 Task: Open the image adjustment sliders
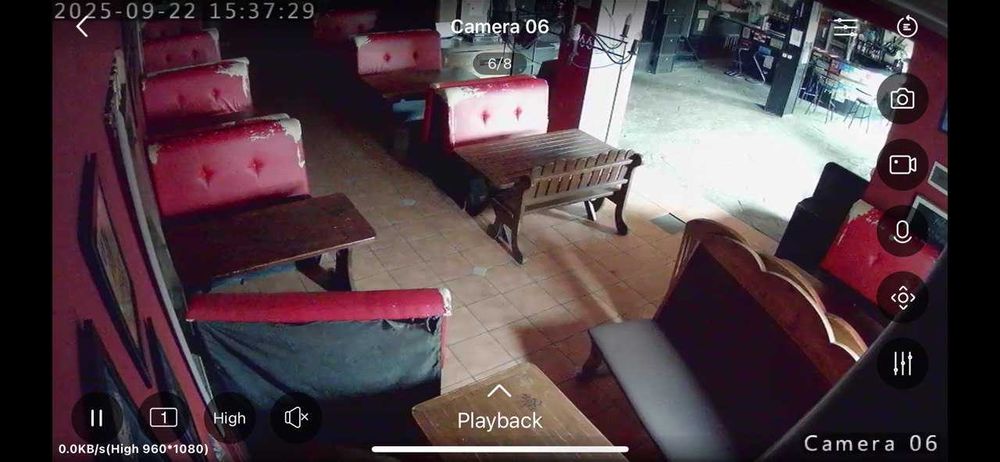(x=902, y=364)
